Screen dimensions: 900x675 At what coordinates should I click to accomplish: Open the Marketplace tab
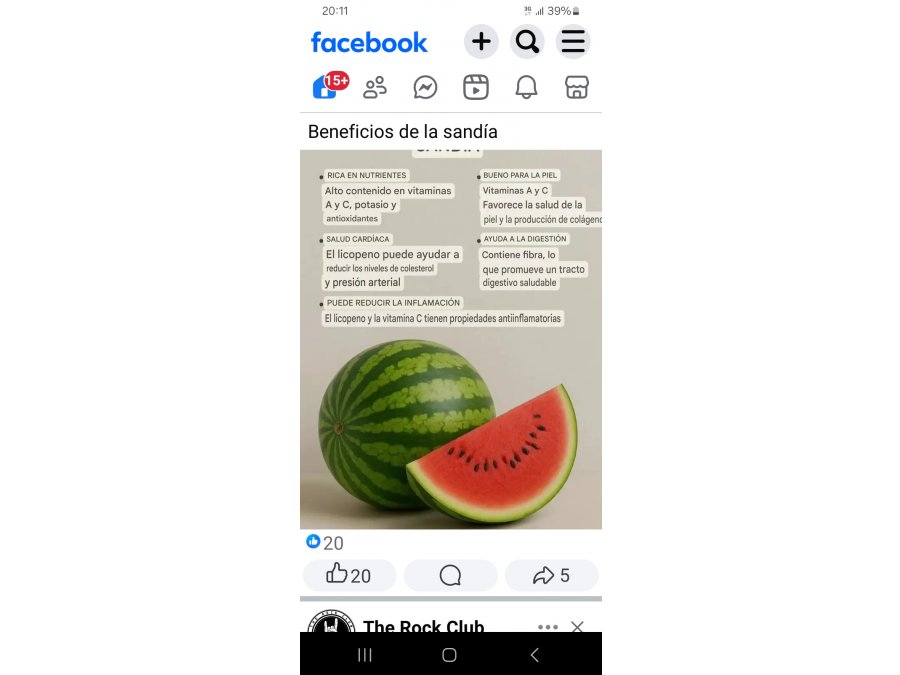[x=576, y=88]
